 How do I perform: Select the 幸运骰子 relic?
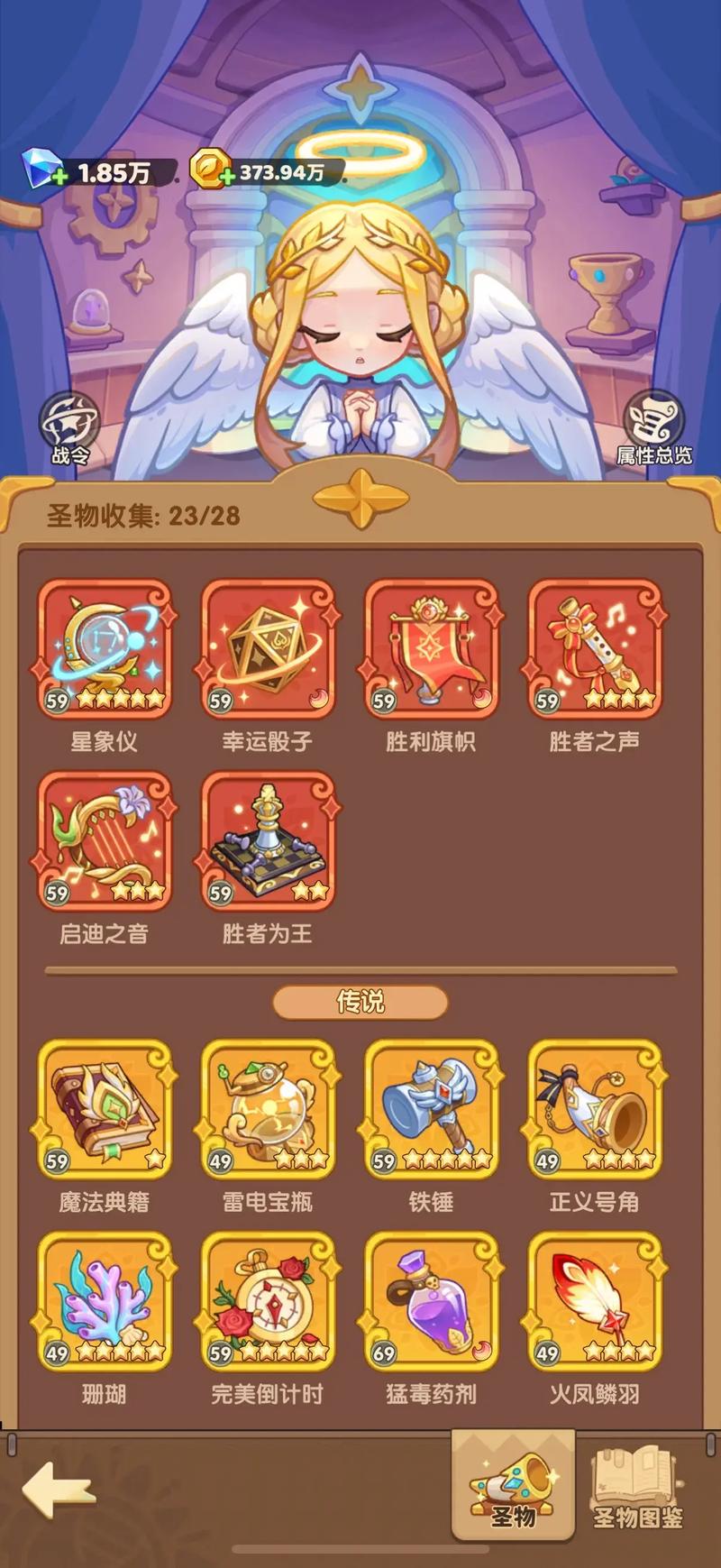(268, 650)
